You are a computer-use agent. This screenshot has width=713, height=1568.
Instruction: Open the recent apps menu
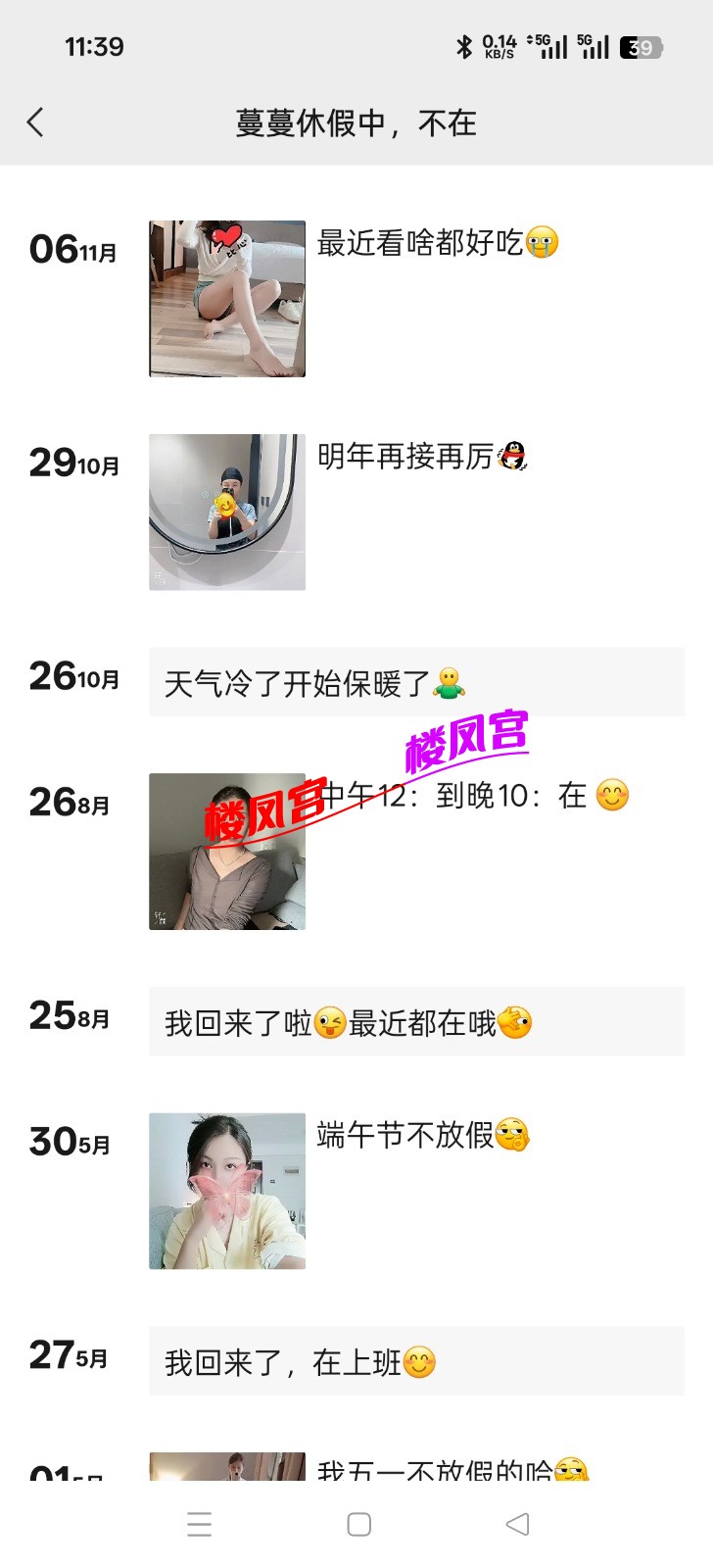200,1524
